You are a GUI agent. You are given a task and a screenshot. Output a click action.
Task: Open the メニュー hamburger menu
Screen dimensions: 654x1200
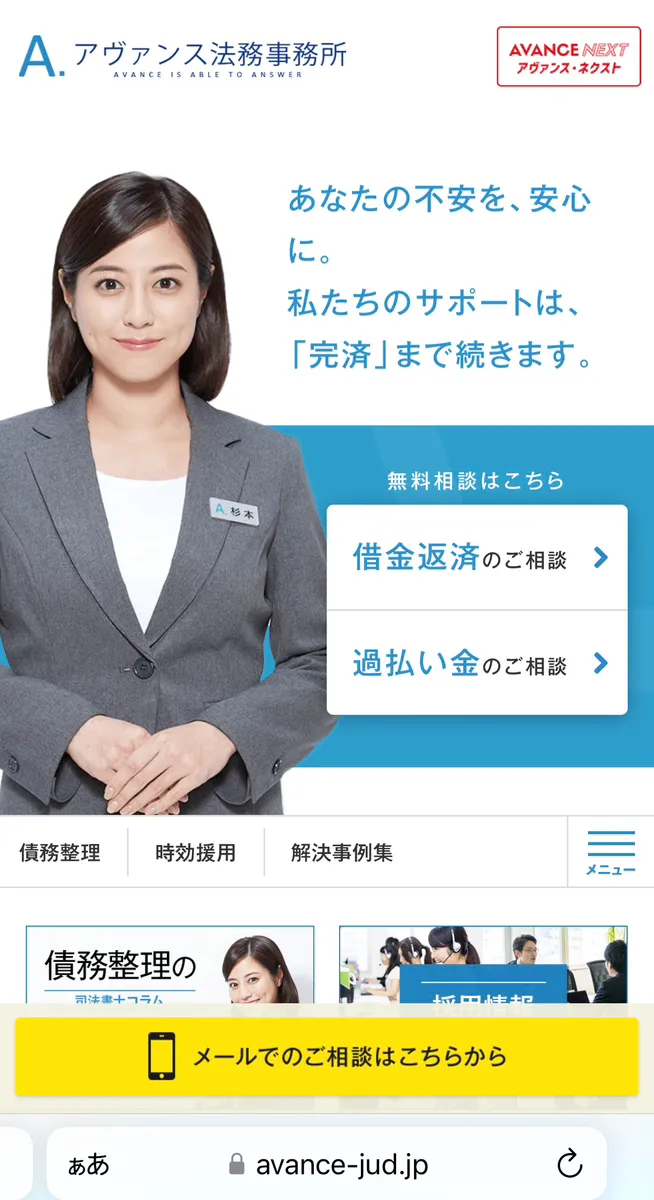coord(610,852)
